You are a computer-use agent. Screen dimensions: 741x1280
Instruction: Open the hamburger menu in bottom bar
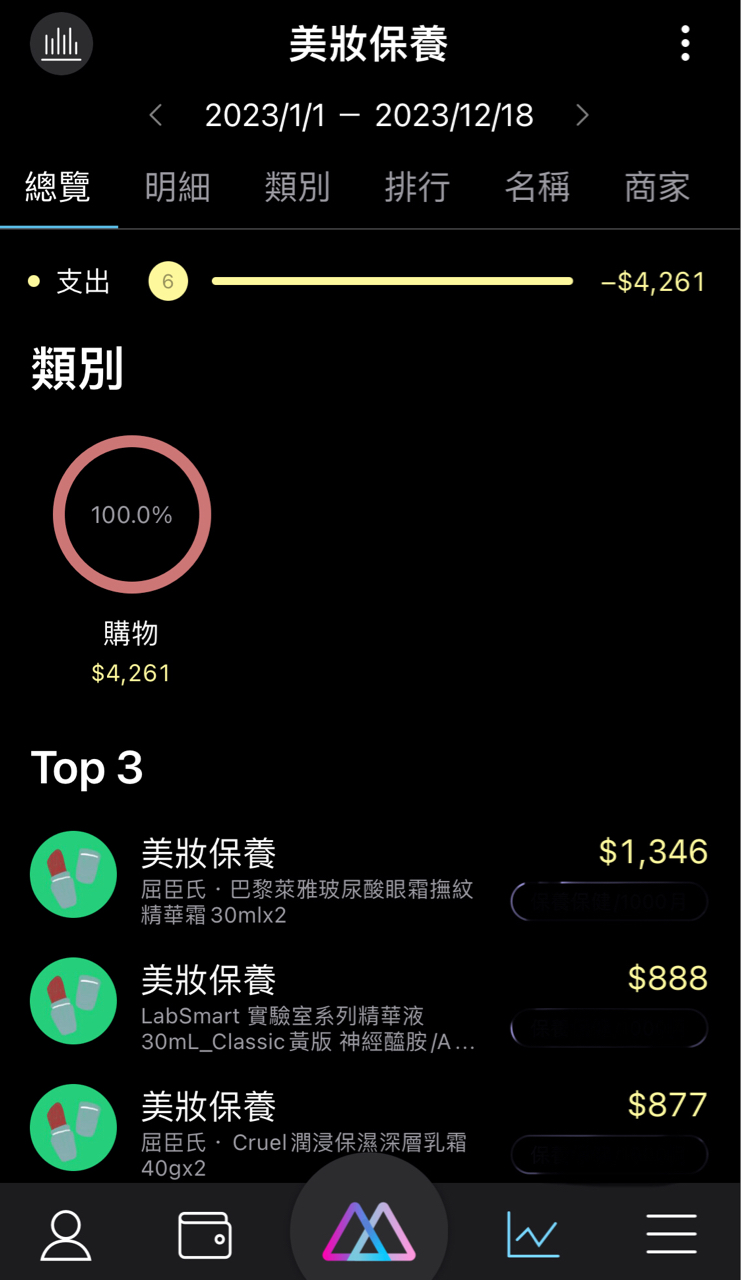click(x=671, y=1234)
